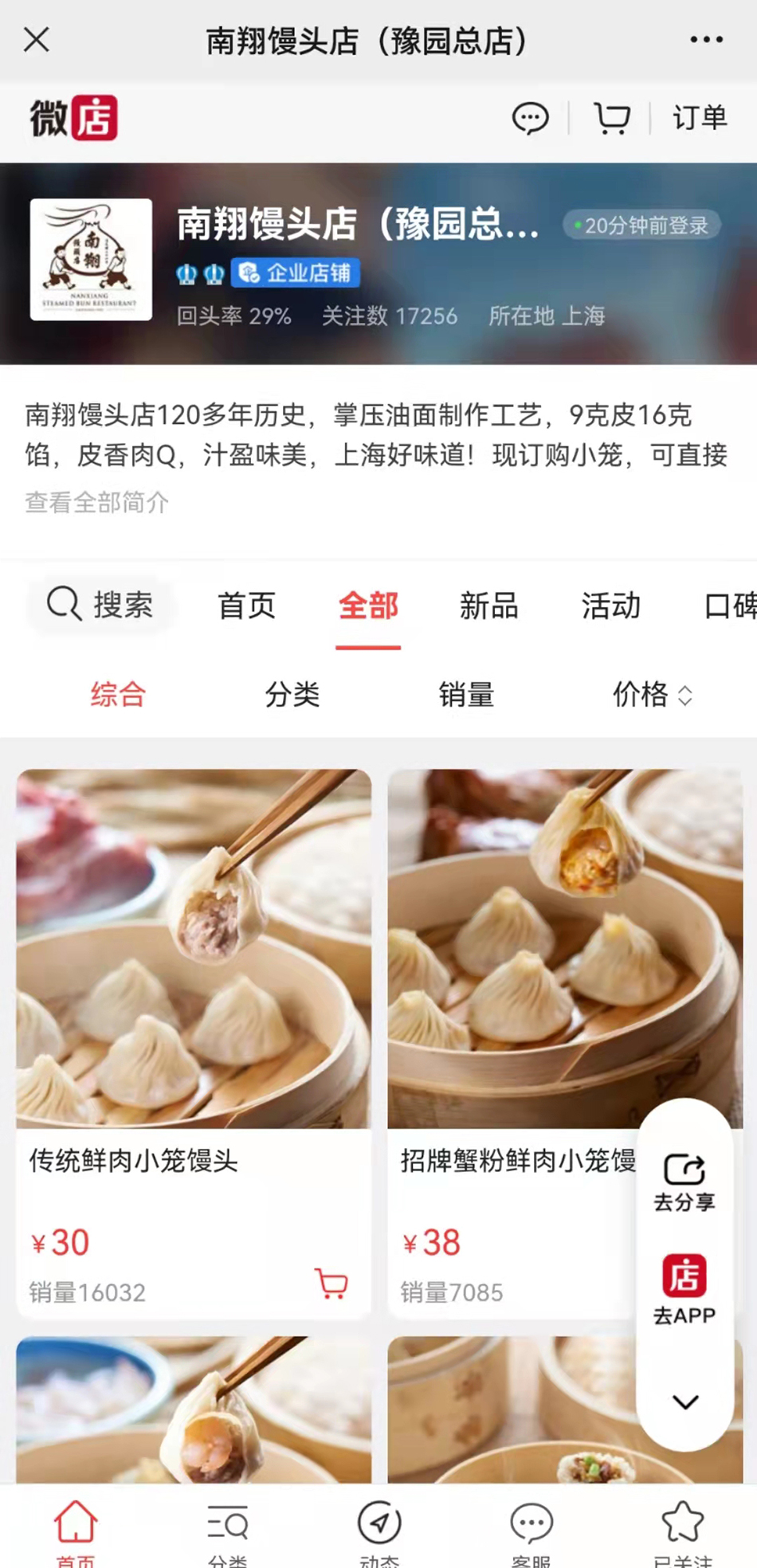Sort products by 价格

(x=652, y=695)
